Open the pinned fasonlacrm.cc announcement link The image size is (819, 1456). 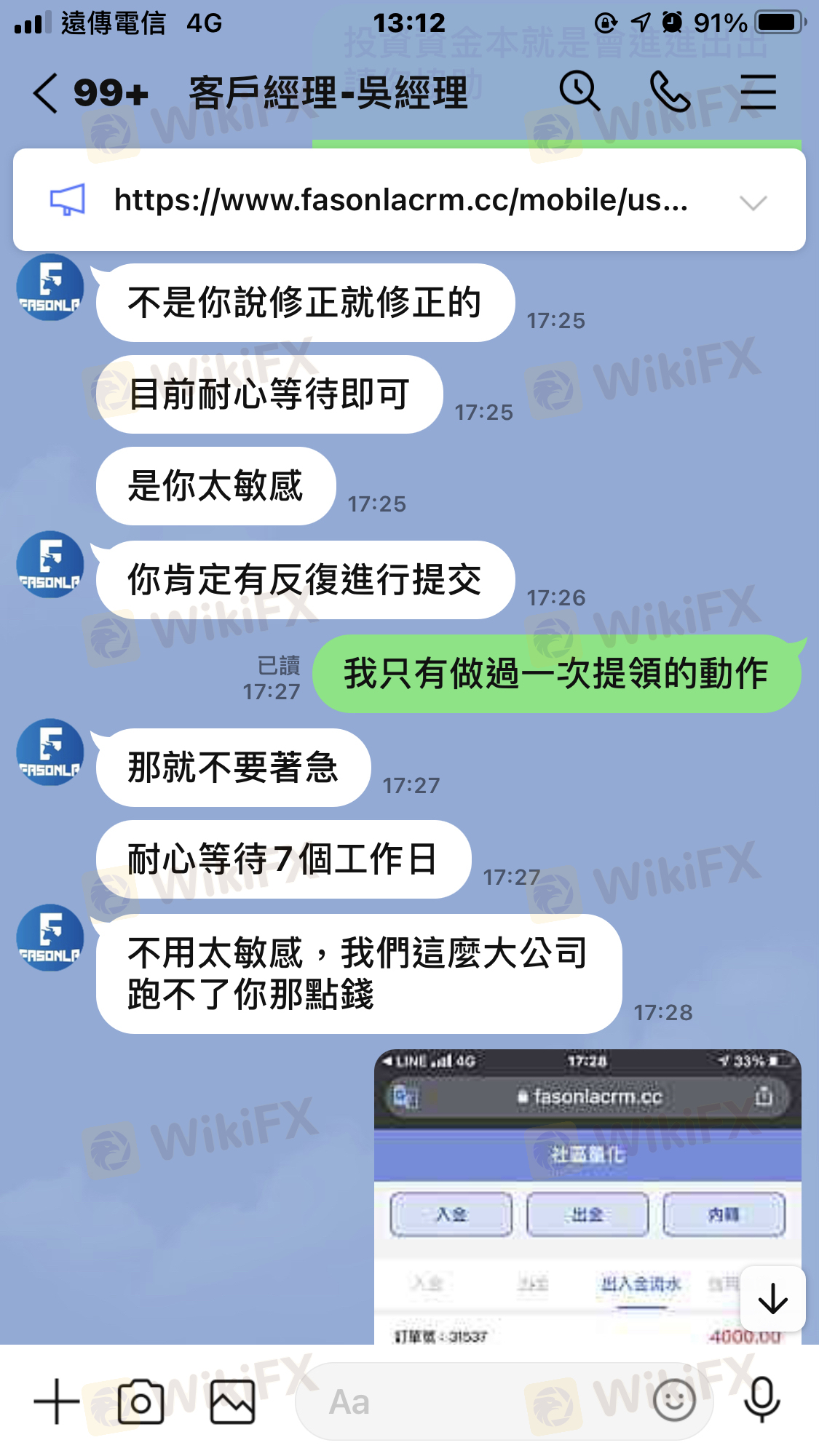400,200
